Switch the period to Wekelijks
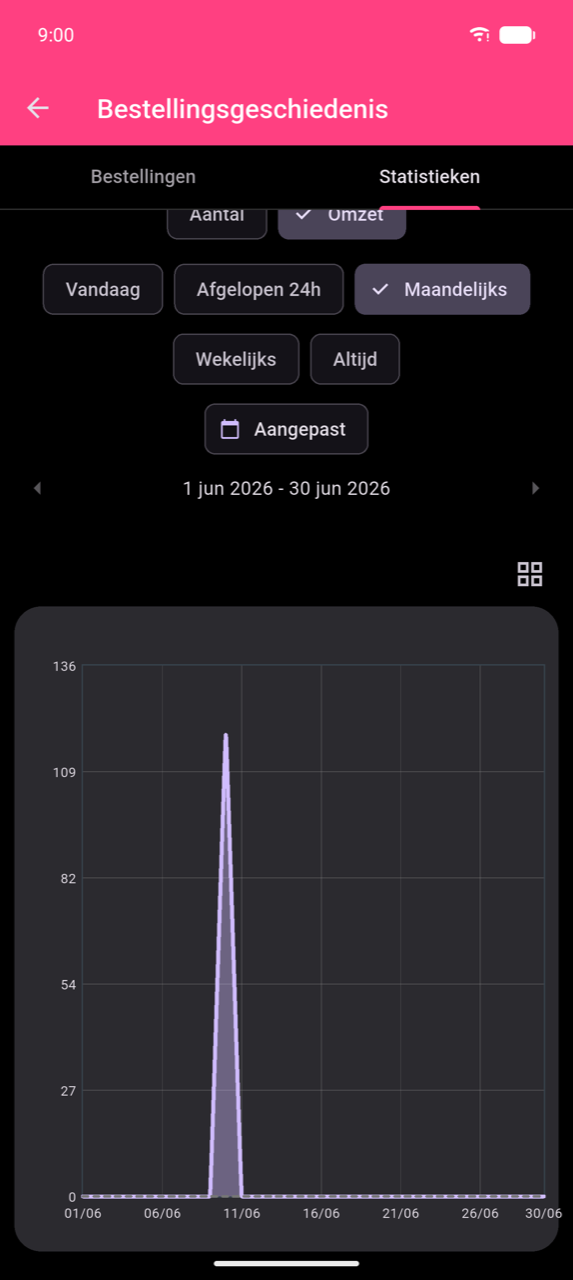This screenshot has height=1280, width=573. (x=236, y=359)
